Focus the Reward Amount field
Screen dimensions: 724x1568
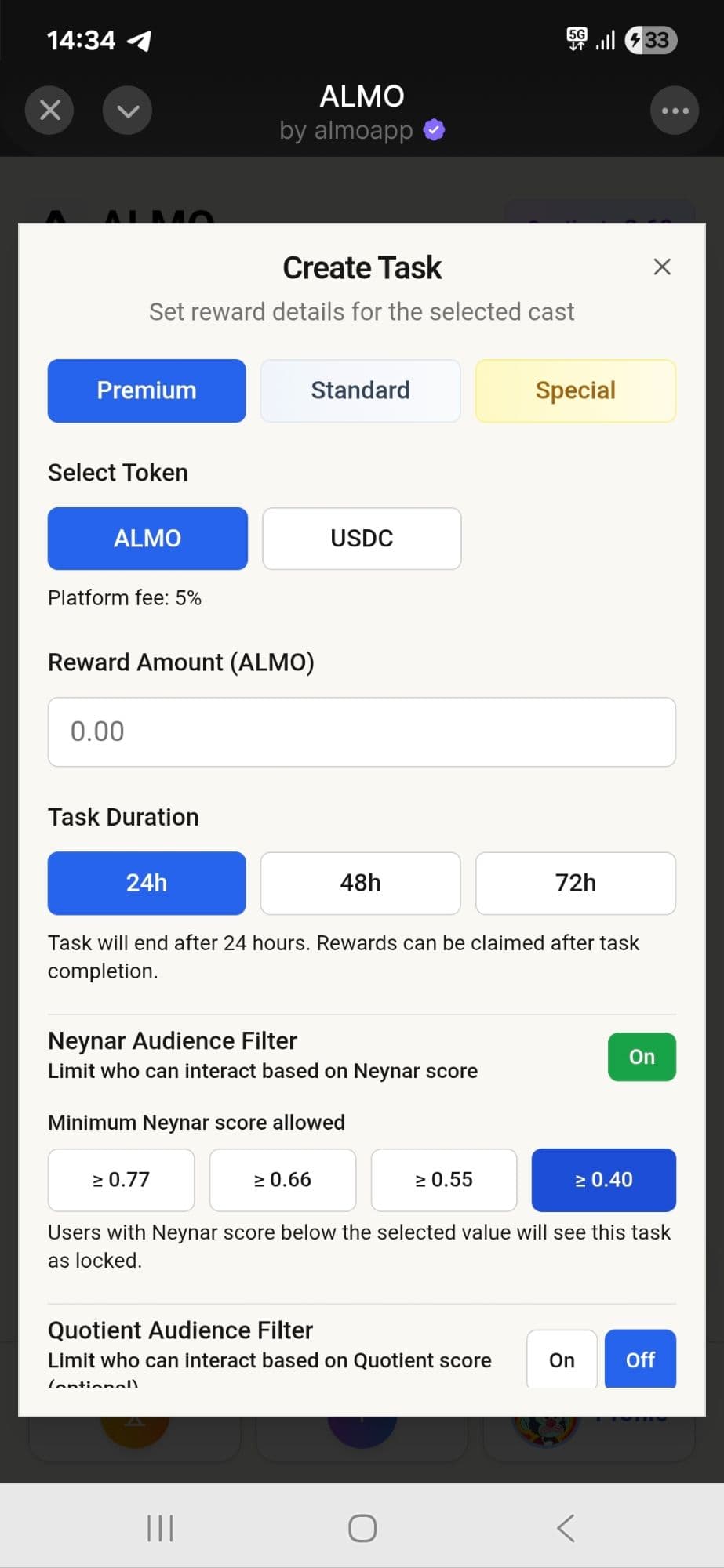[362, 731]
